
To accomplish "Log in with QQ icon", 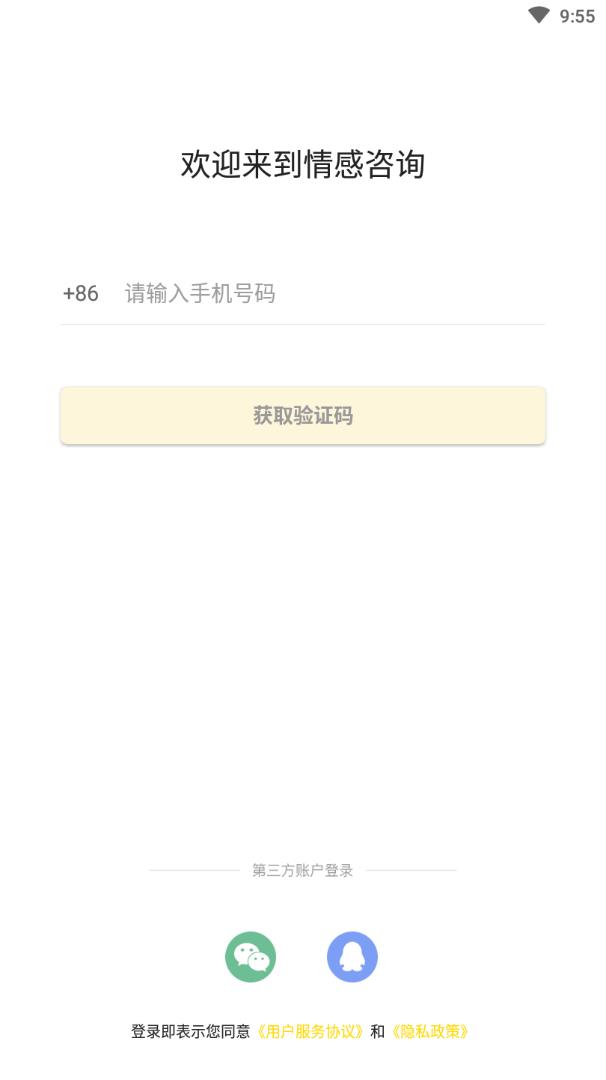I will click(x=352, y=957).
